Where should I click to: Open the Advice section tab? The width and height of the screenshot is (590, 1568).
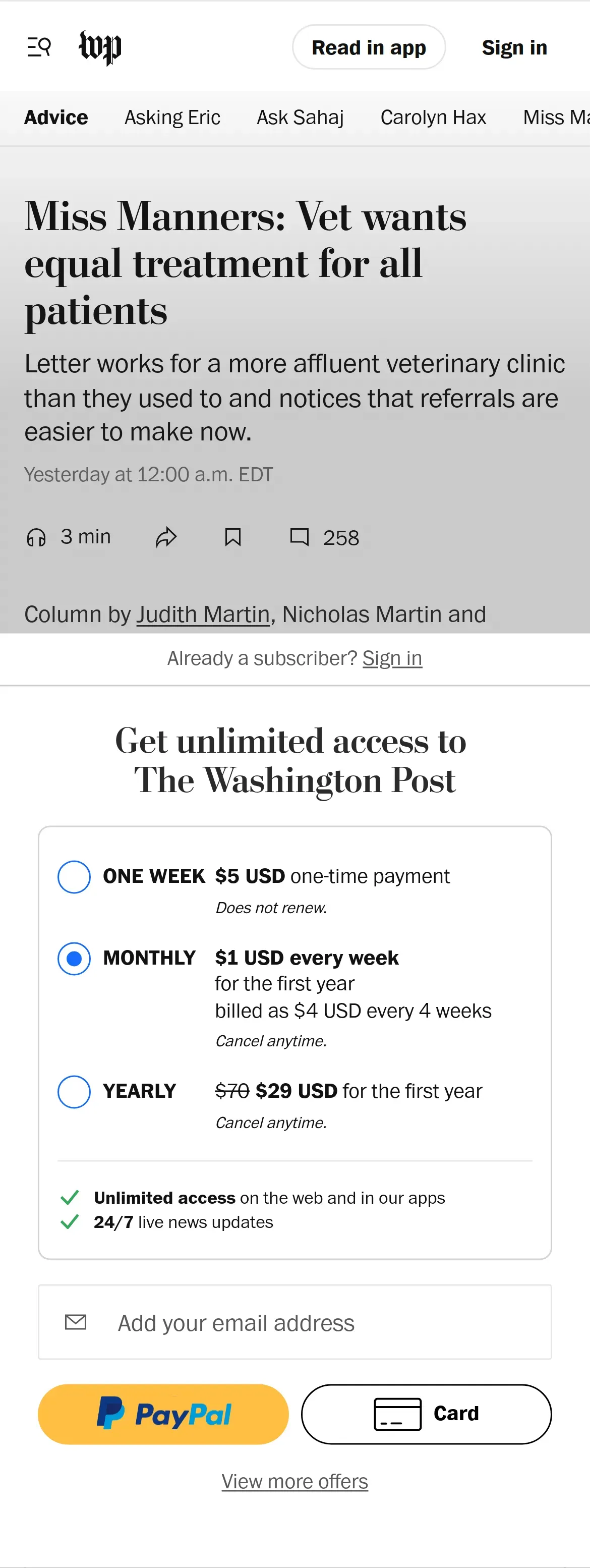tap(56, 117)
